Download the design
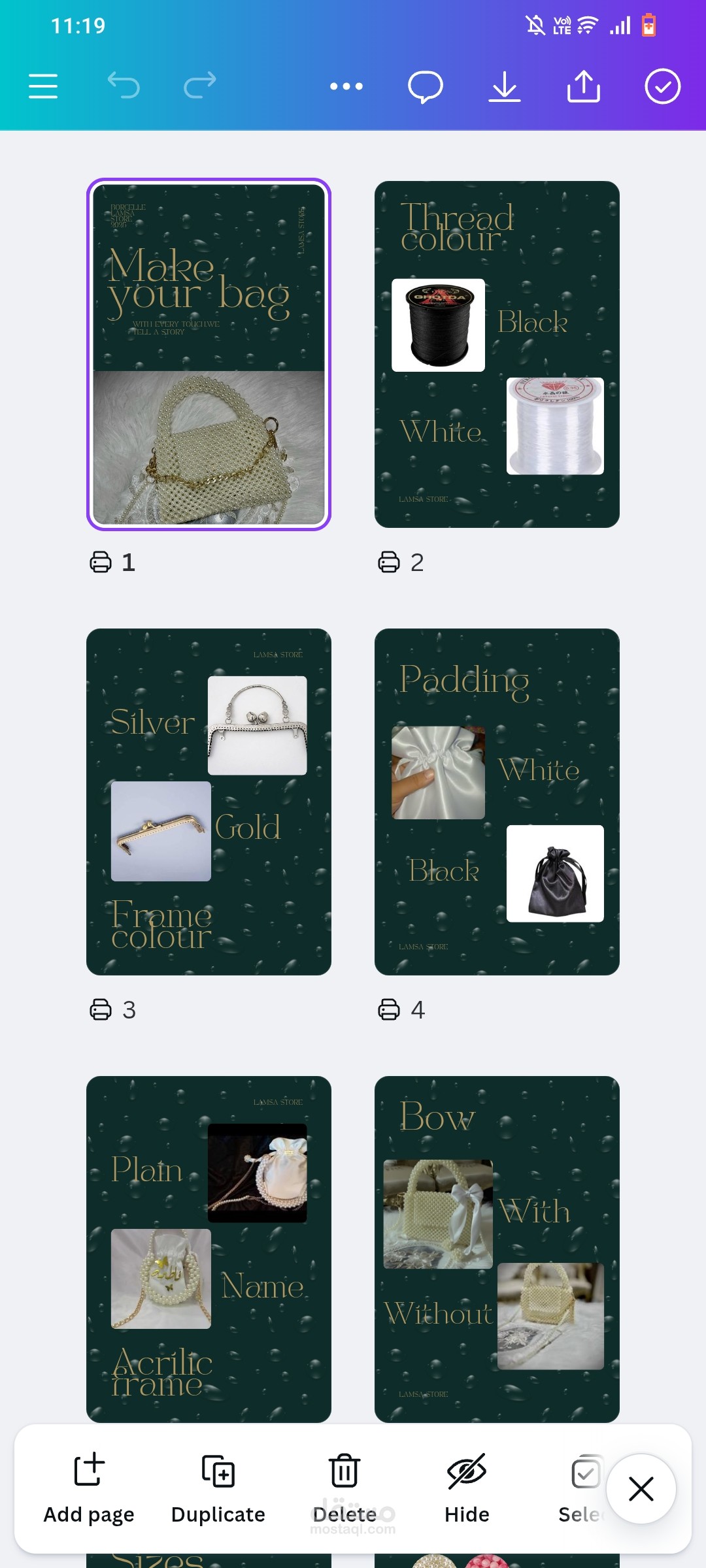Screen dimensions: 706x1568 505,87
